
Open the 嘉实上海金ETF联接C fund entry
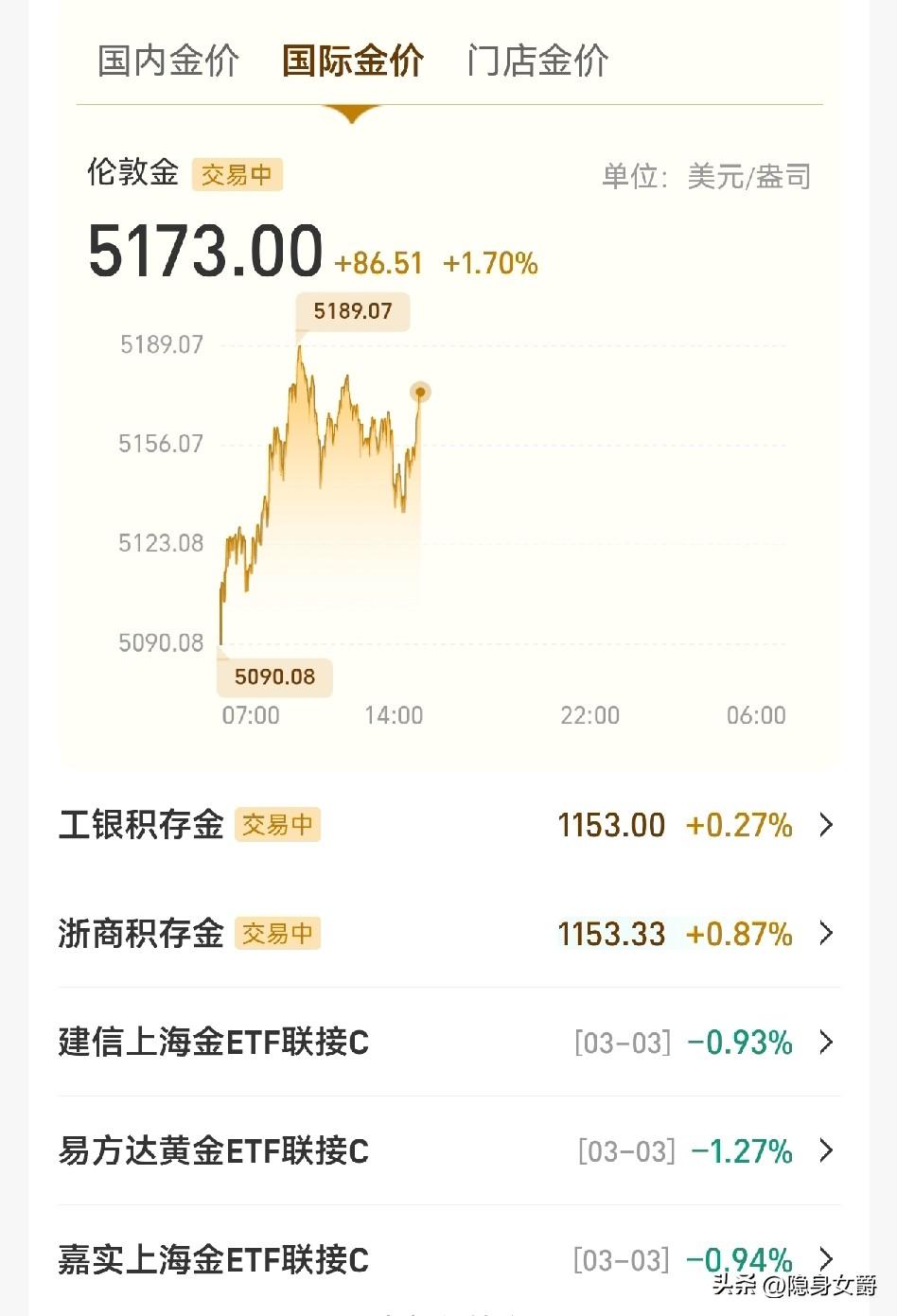click(x=213, y=1260)
